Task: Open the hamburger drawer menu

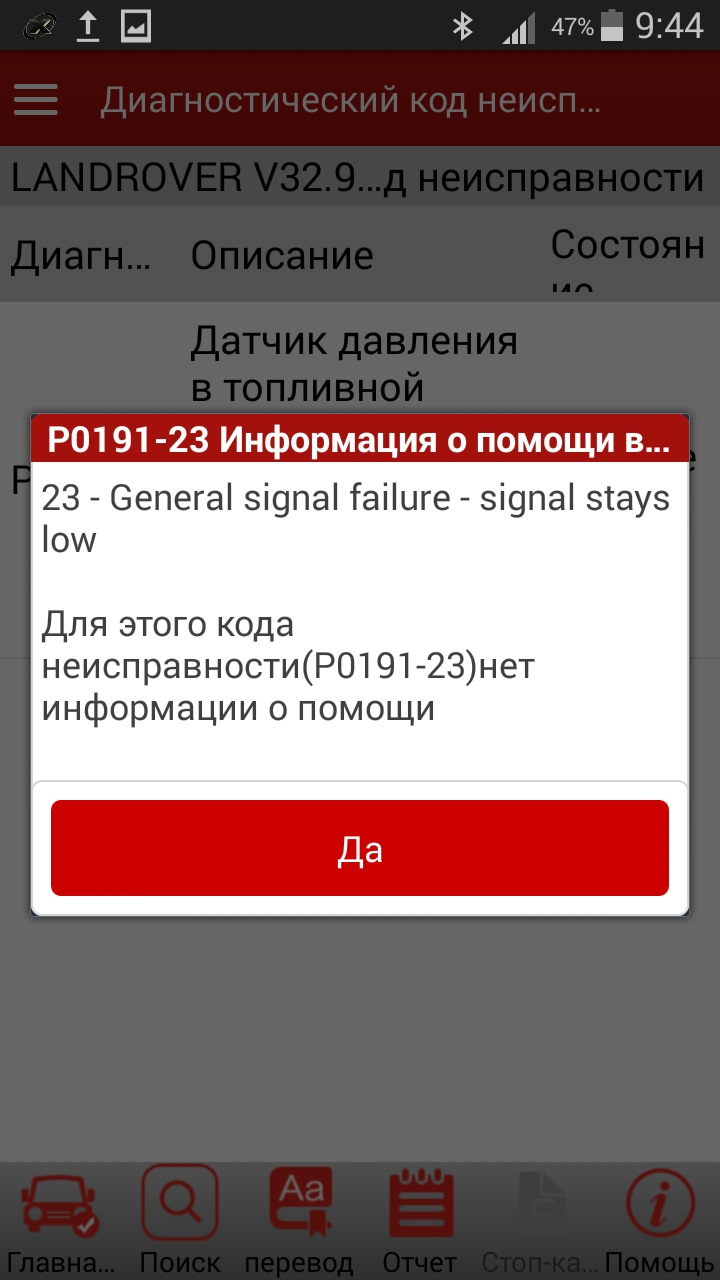Action: tap(36, 100)
